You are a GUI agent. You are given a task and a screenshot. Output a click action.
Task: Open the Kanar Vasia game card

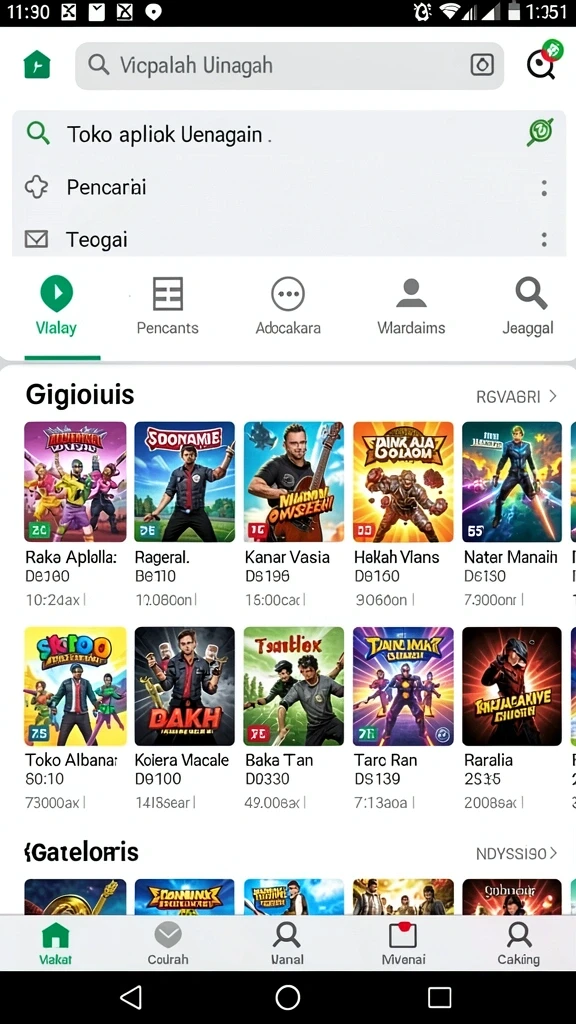point(294,515)
